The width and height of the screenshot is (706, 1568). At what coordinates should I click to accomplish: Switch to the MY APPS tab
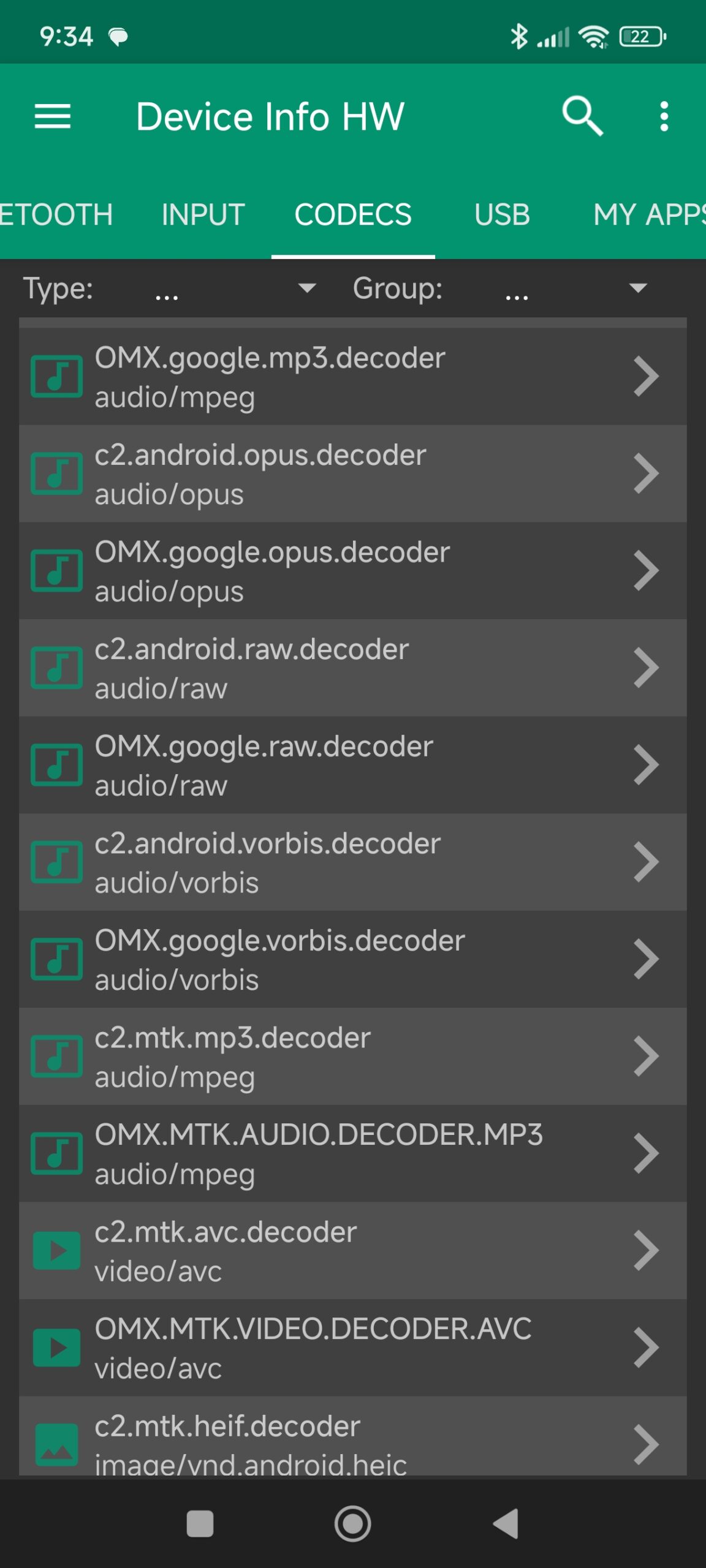click(x=648, y=215)
